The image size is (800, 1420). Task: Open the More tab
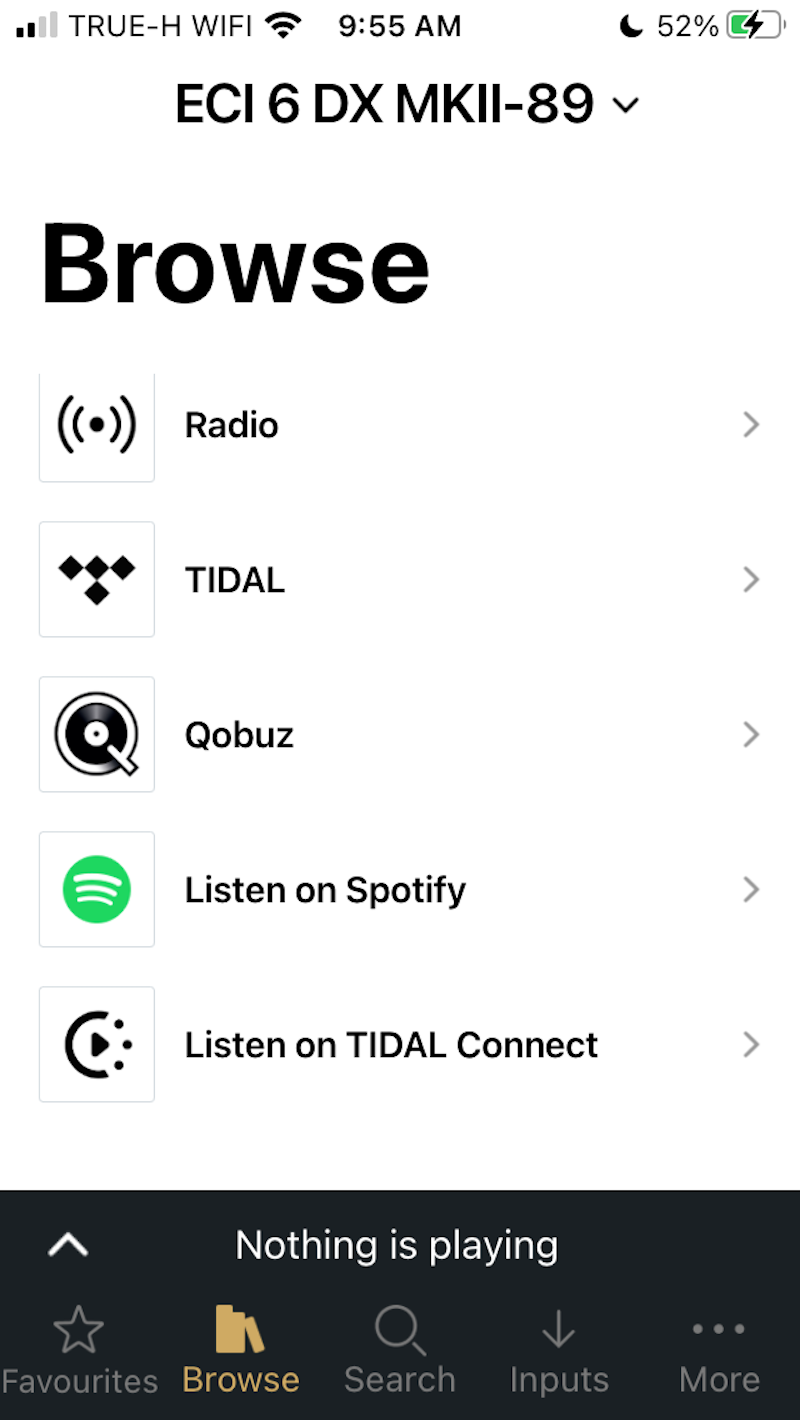pos(719,1350)
